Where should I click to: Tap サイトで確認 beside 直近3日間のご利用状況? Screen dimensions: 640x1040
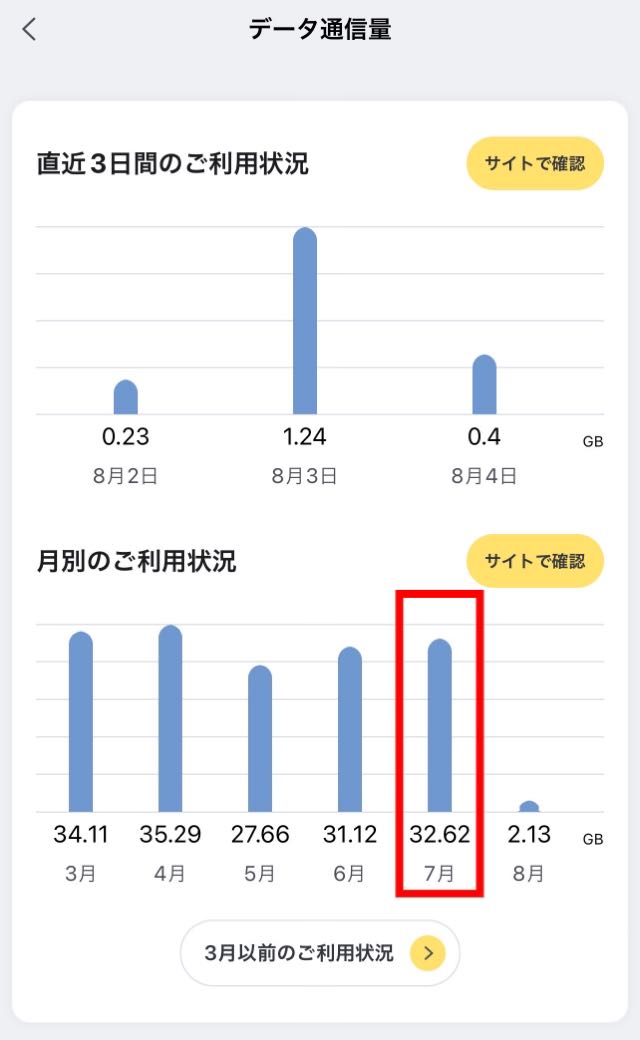535,163
